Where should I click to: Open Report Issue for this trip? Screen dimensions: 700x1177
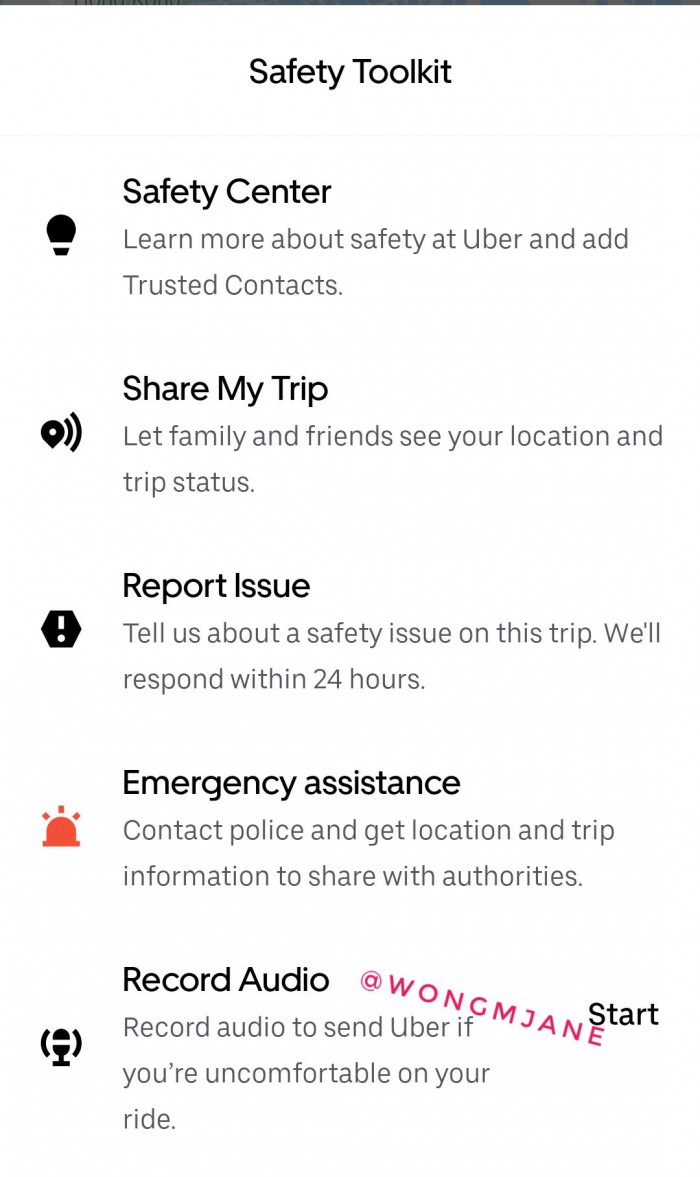click(216, 586)
